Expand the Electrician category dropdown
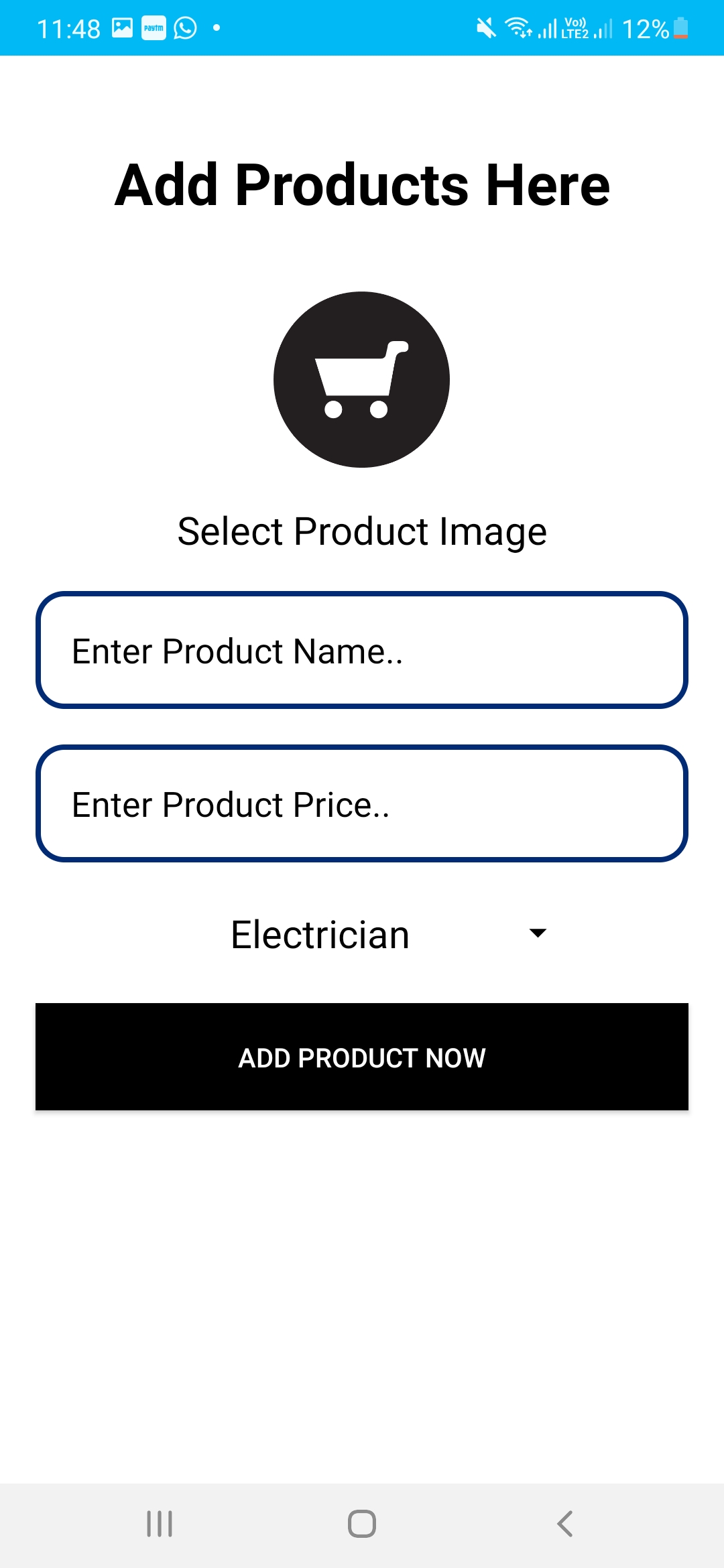Image resolution: width=724 pixels, height=1568 pixels. coord(389,934)
